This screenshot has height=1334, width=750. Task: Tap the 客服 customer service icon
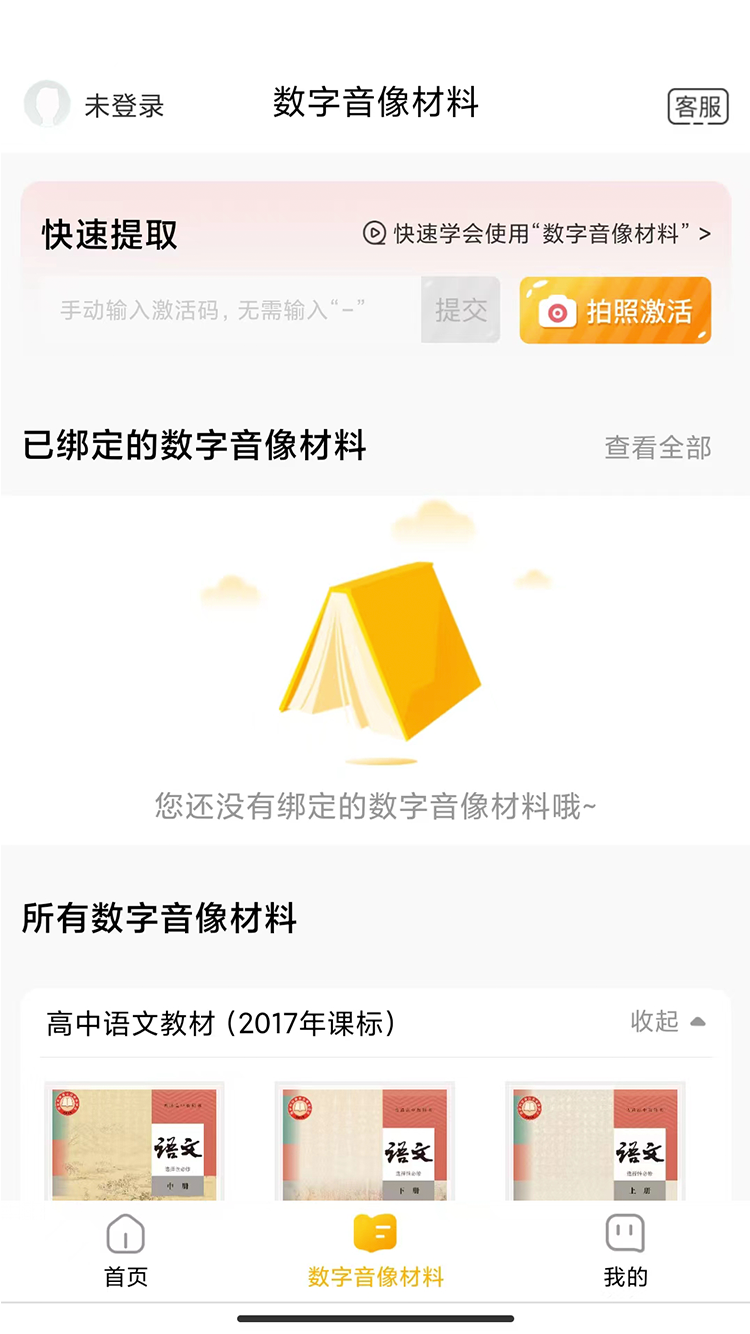(697, 105)
